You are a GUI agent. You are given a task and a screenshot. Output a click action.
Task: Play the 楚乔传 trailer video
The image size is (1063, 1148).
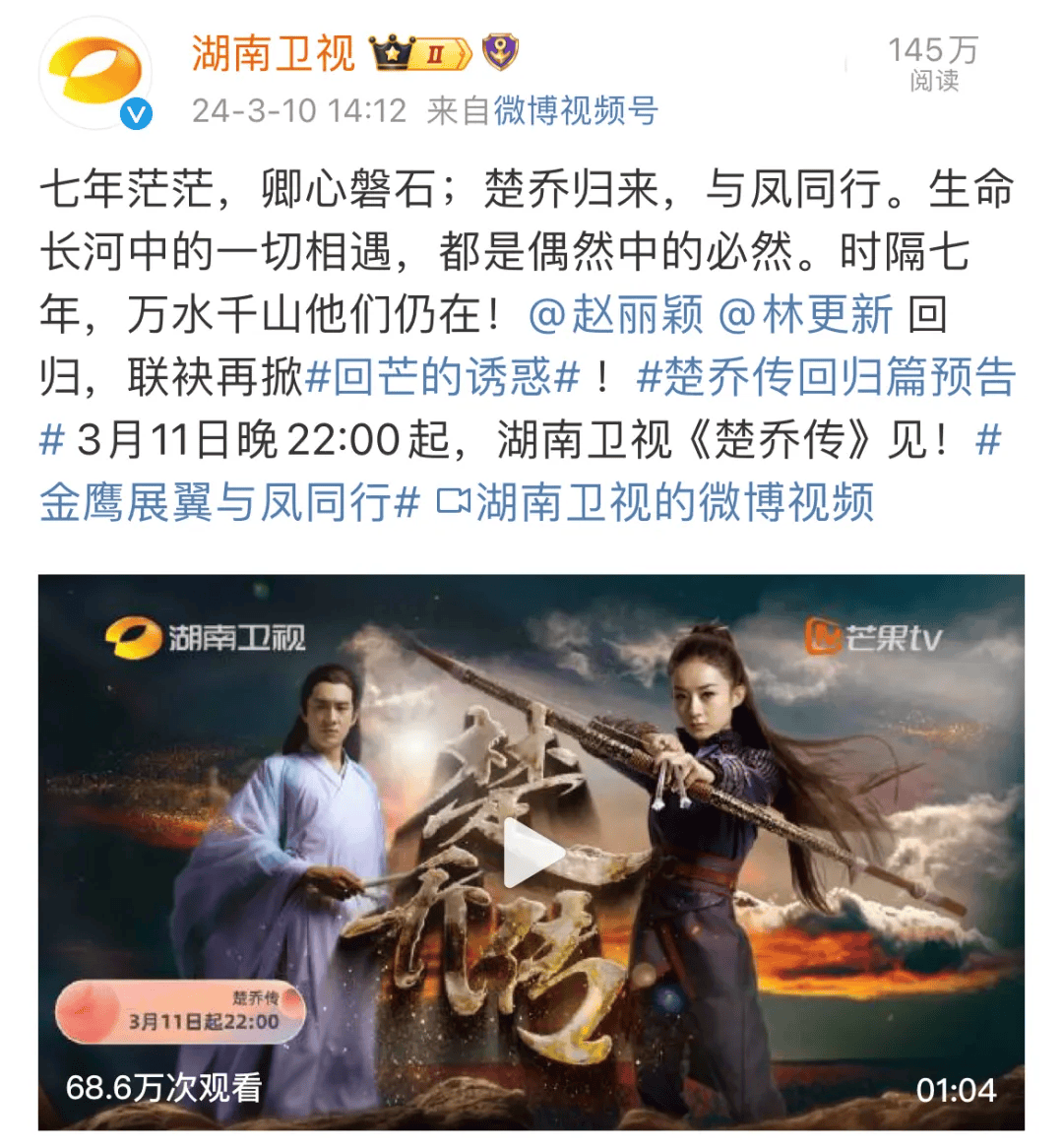531,853
